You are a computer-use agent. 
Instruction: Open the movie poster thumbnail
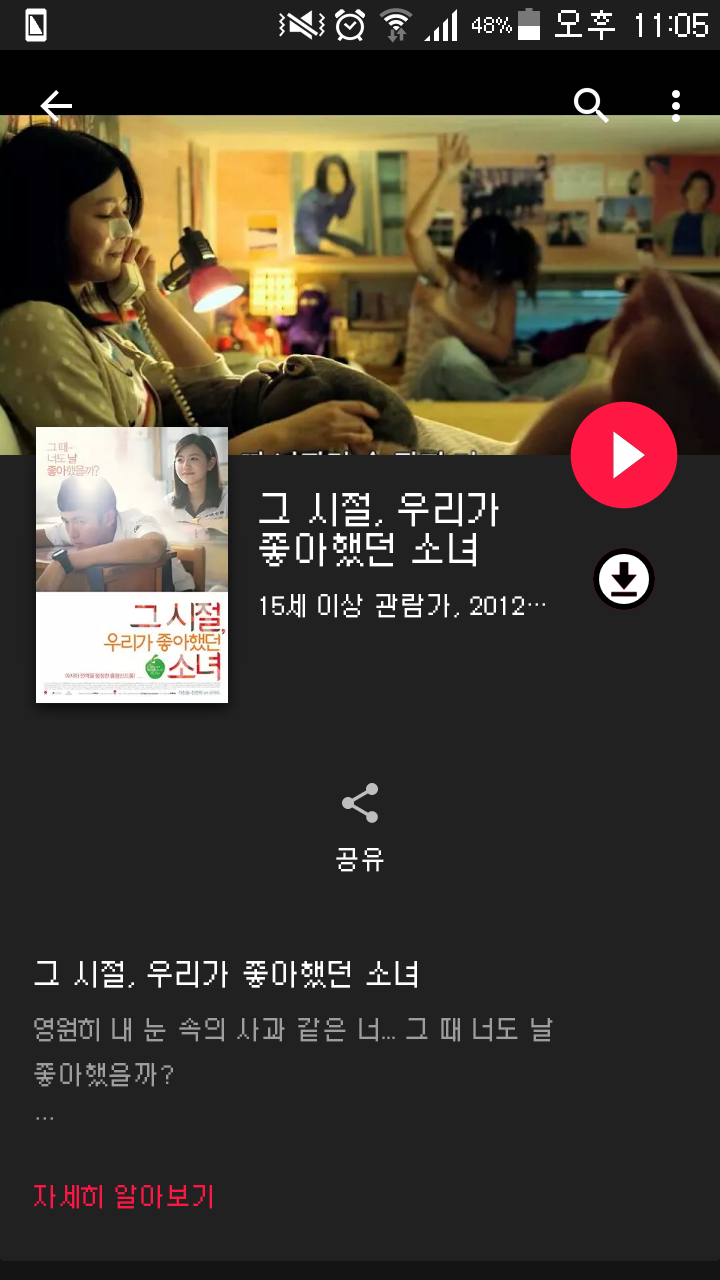[132, 565]
